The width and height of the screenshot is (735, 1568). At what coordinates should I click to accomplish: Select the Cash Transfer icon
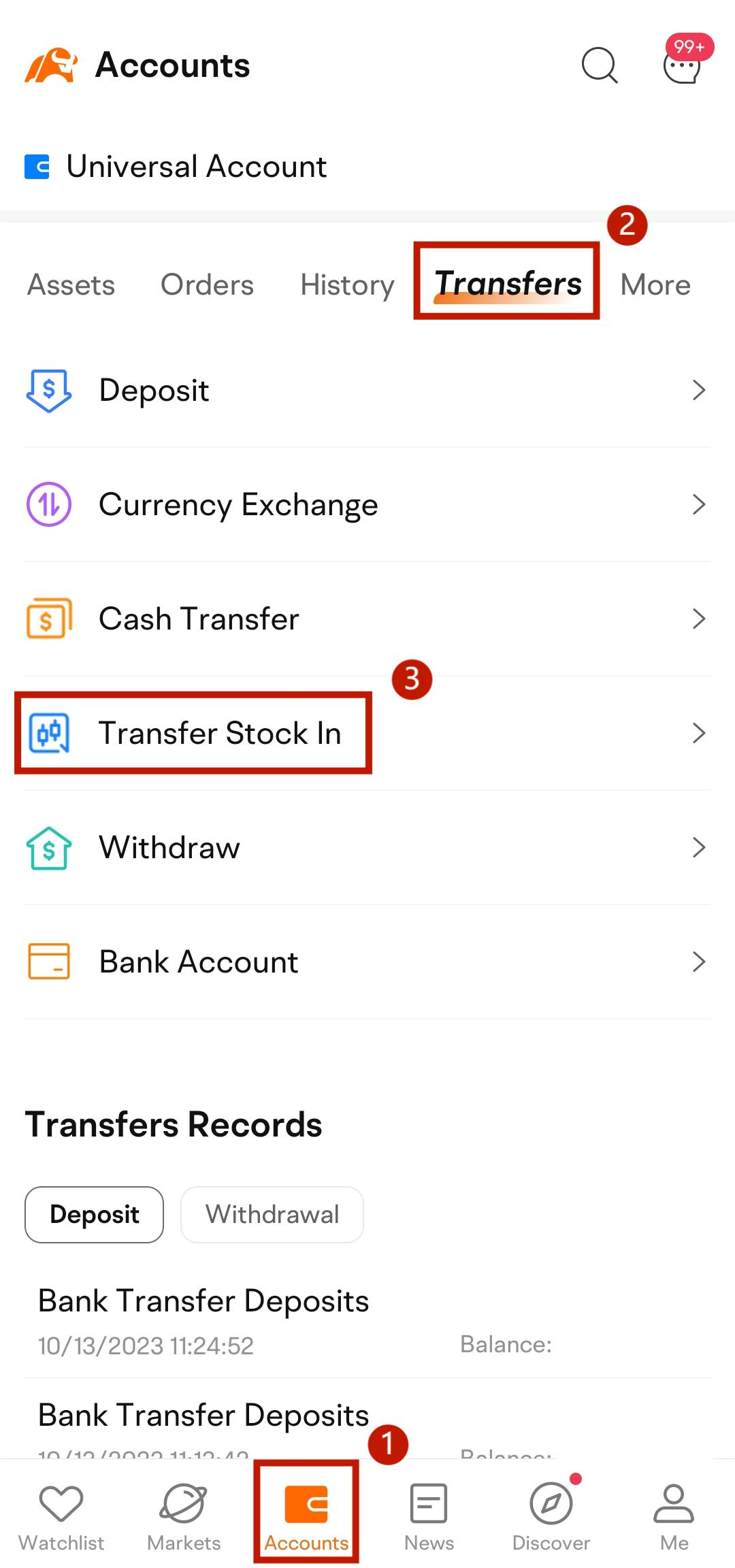(48, 619)
